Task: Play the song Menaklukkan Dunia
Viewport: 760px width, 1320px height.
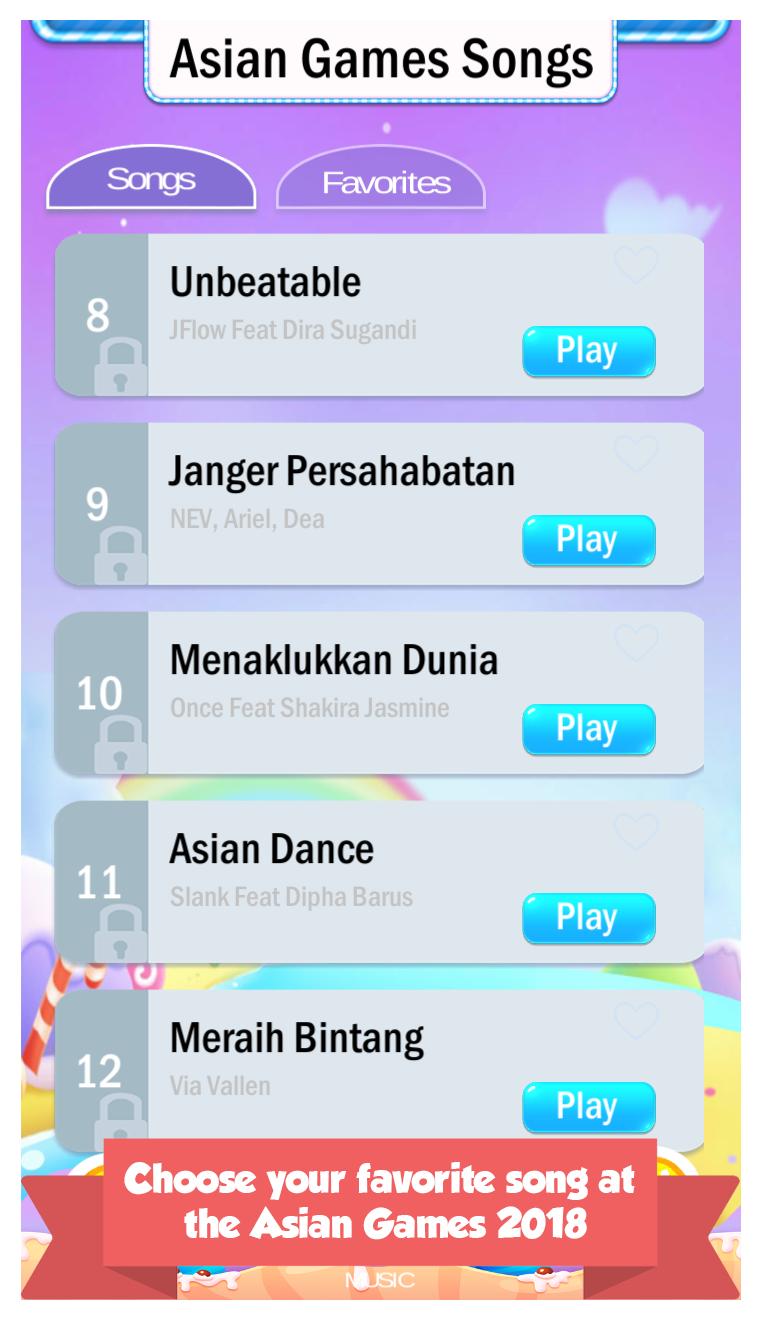Action: pyautogui.click(x=588, y=728)
